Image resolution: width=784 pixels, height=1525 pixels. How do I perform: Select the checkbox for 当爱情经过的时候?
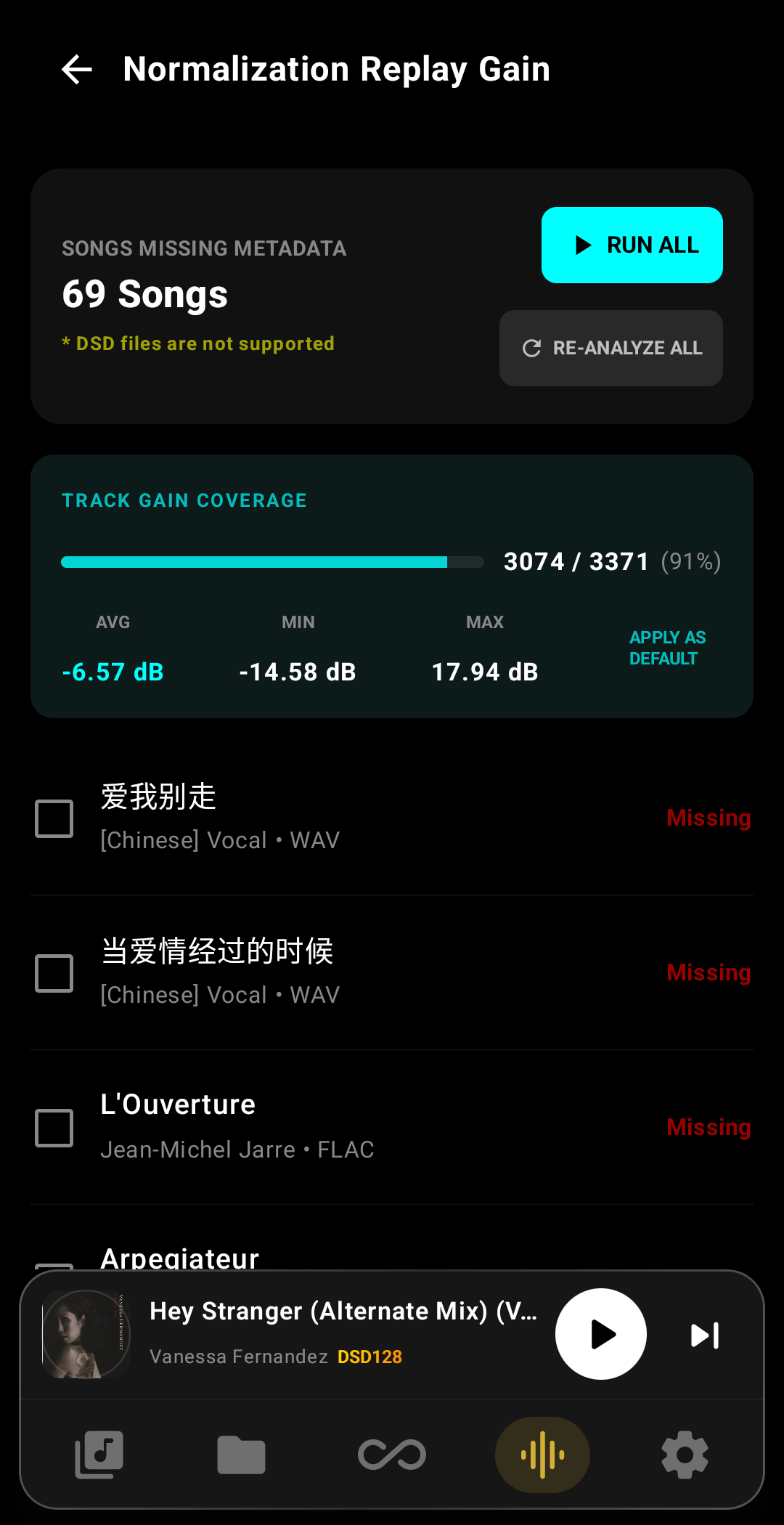[x=54, y=973]
